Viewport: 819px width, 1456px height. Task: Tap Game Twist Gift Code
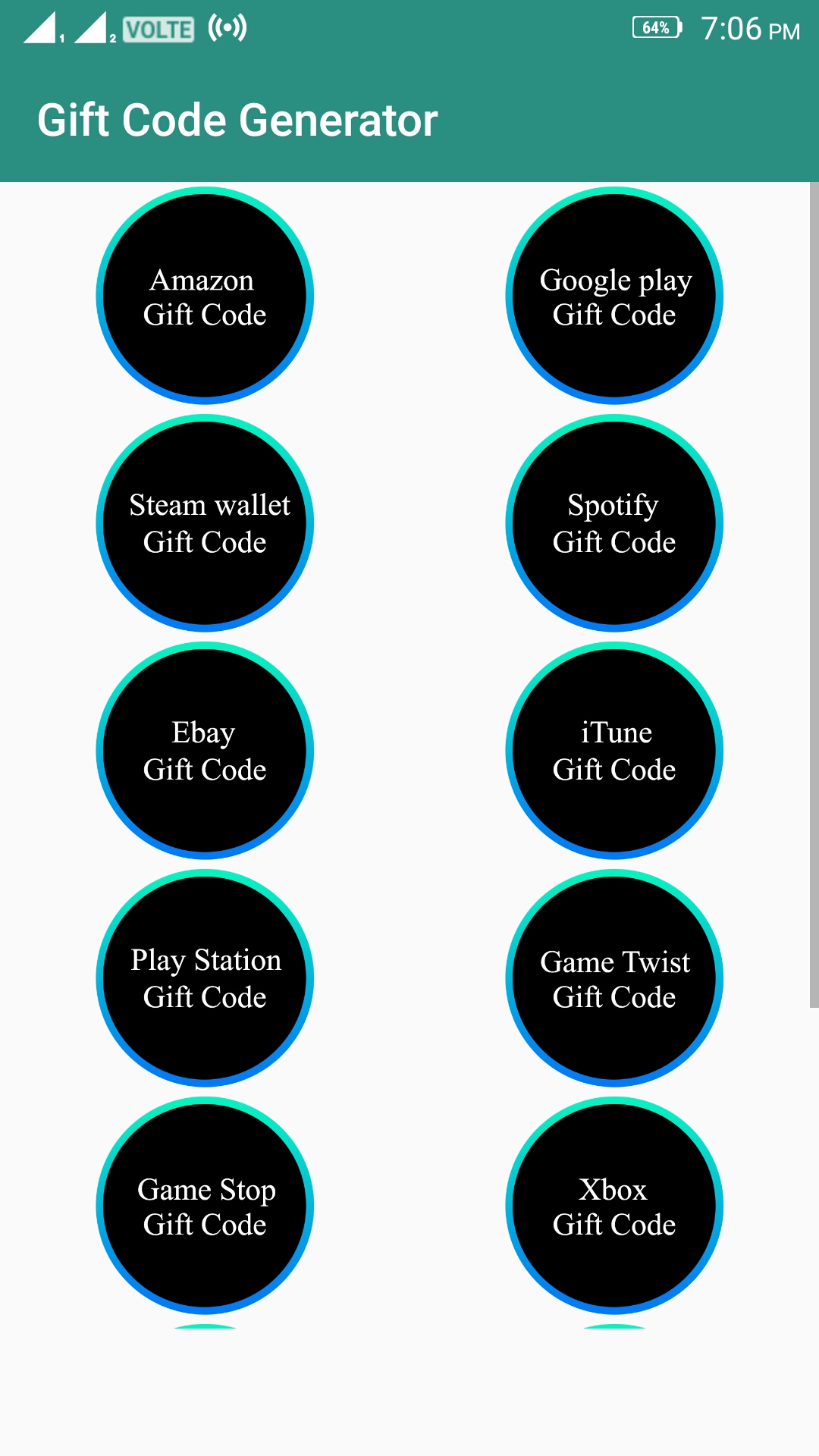[614, 978]
